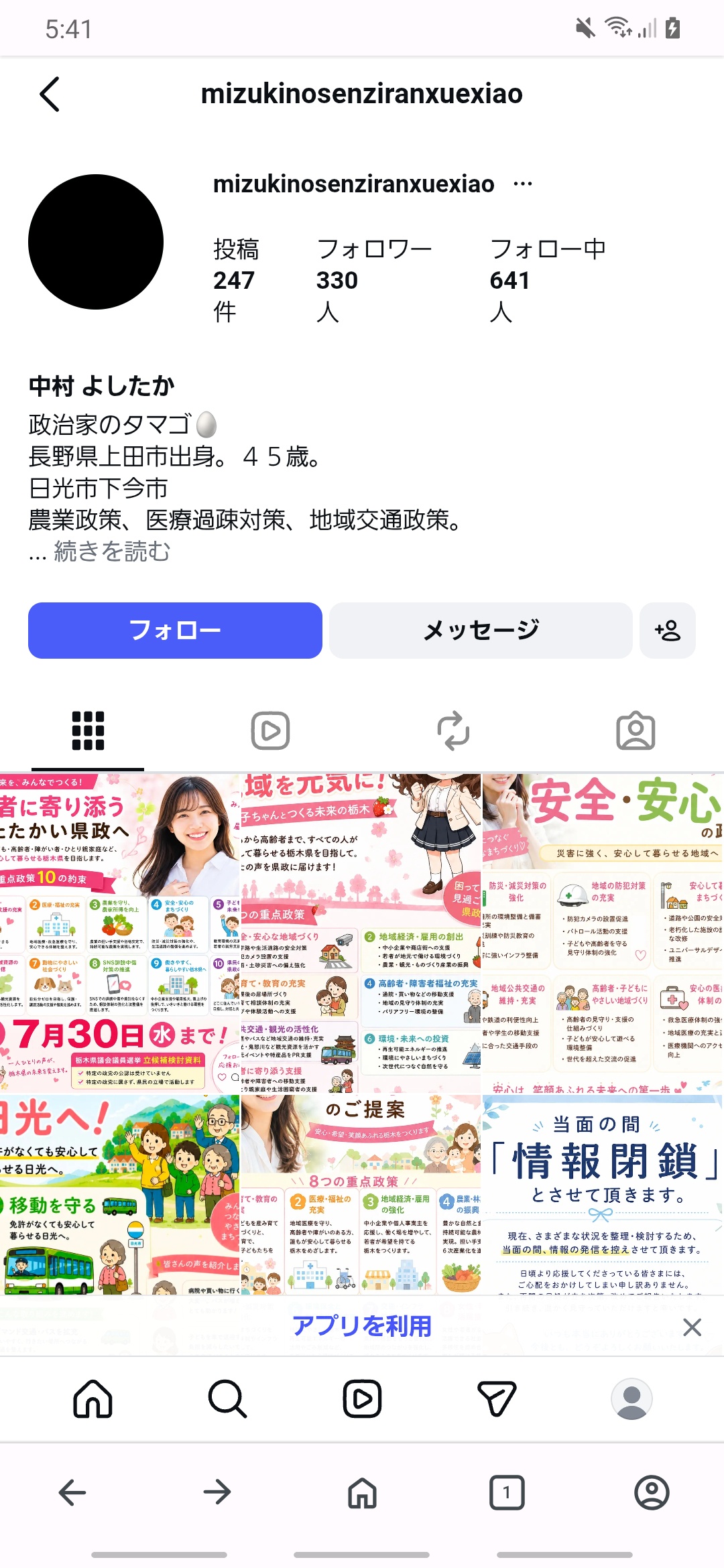Screen dimensions: 724x1568
Task: Expand bio with 続きを読む
Action: pyautogui.click(x=112, y=551)
